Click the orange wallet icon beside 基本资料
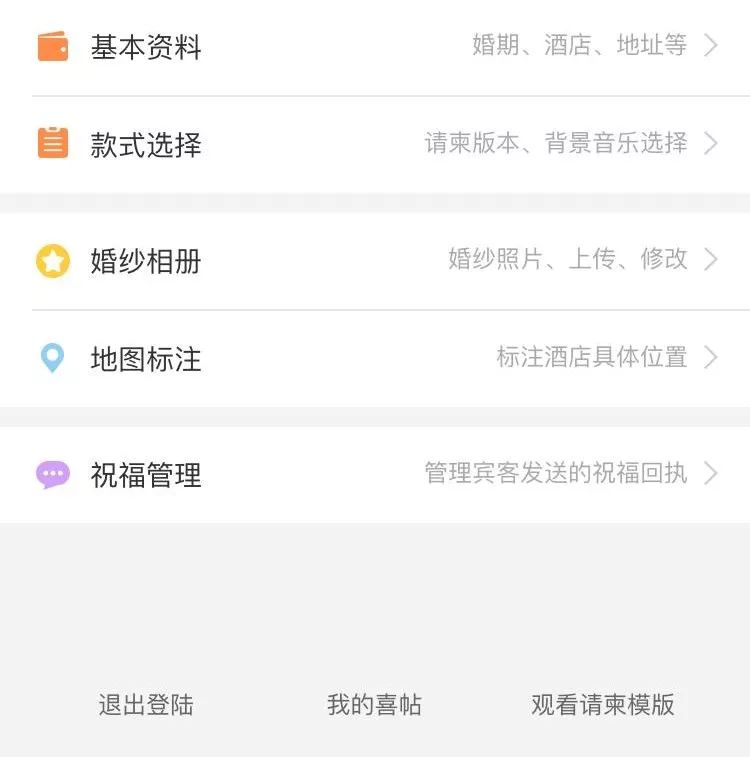Image resolution: width=750 pixels, height=757 pixels. (x=53, y=45)
